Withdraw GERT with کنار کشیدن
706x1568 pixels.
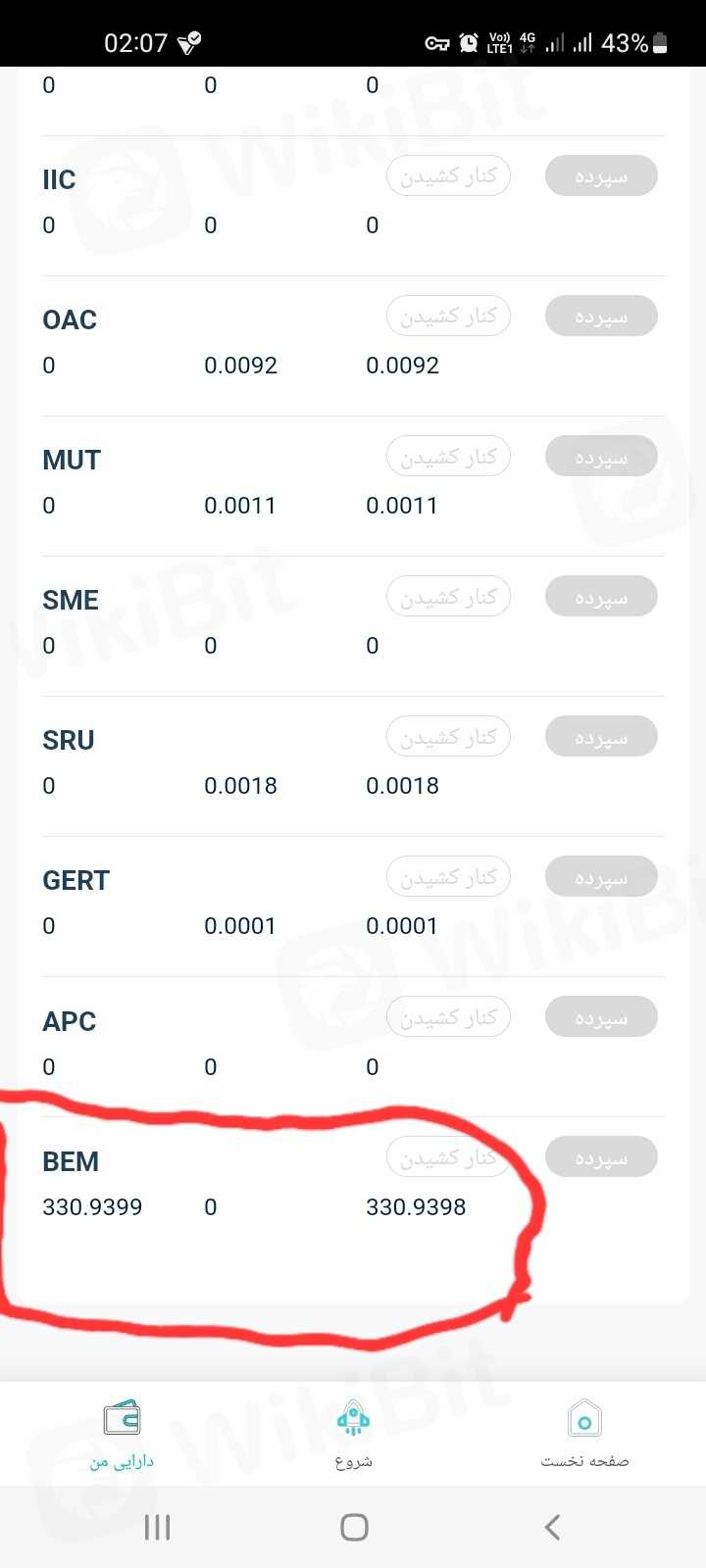[x=448, y=877]
